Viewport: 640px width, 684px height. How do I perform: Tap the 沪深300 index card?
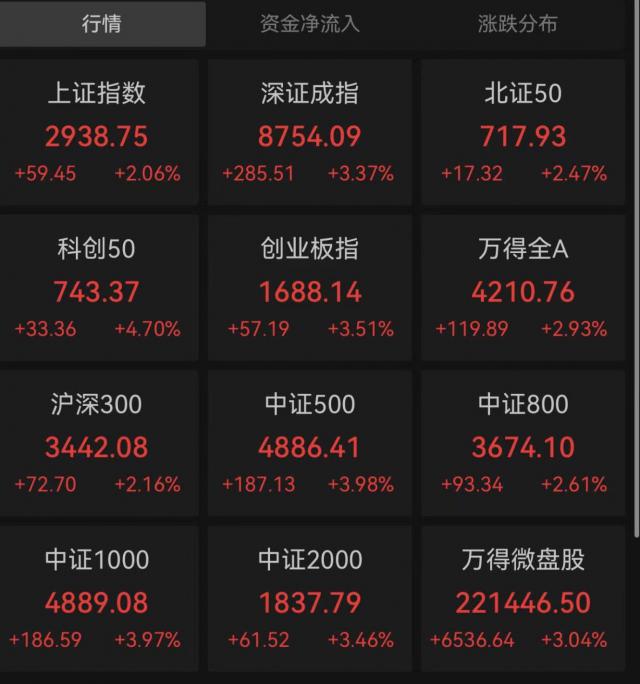click(97, 445)
